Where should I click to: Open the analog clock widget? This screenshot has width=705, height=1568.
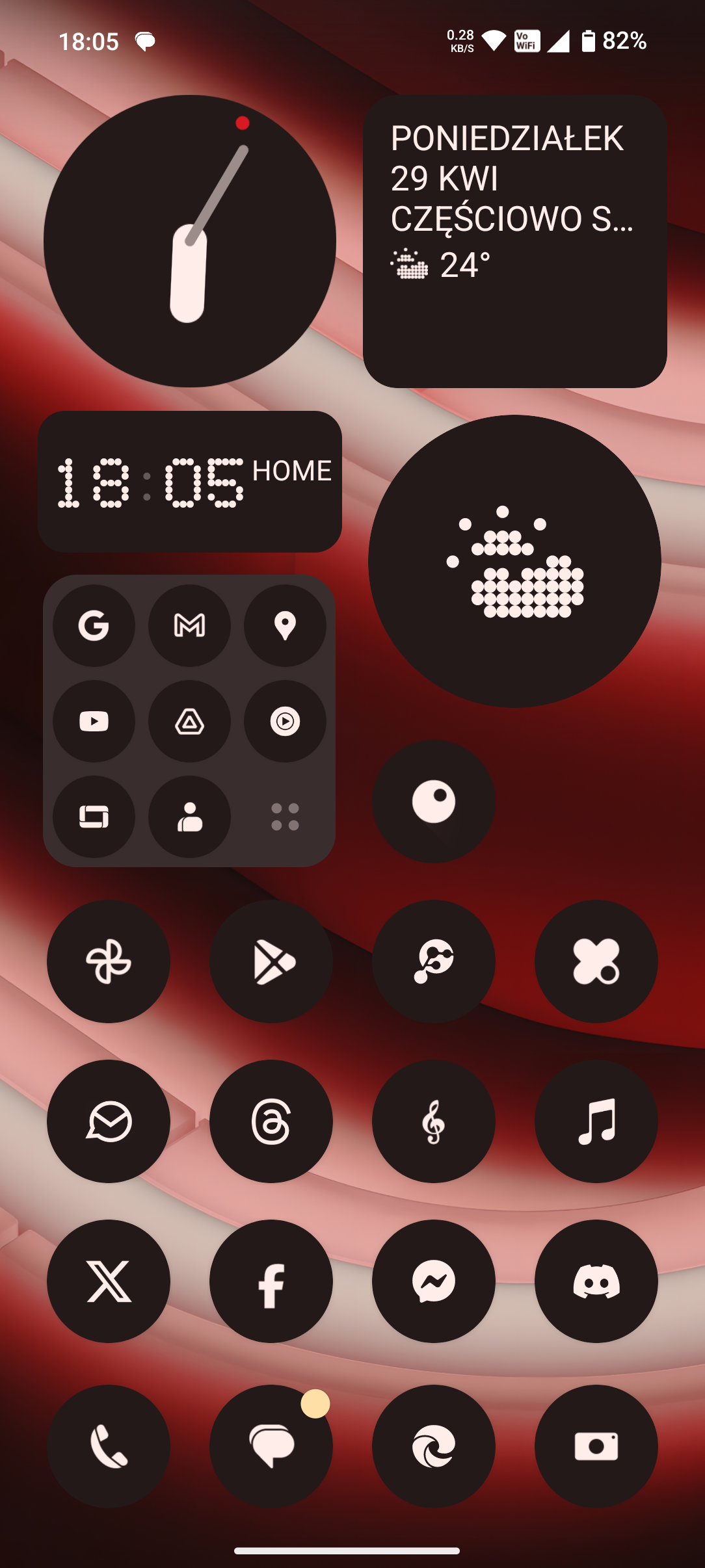pyautogui.click(x=189, y=241)
